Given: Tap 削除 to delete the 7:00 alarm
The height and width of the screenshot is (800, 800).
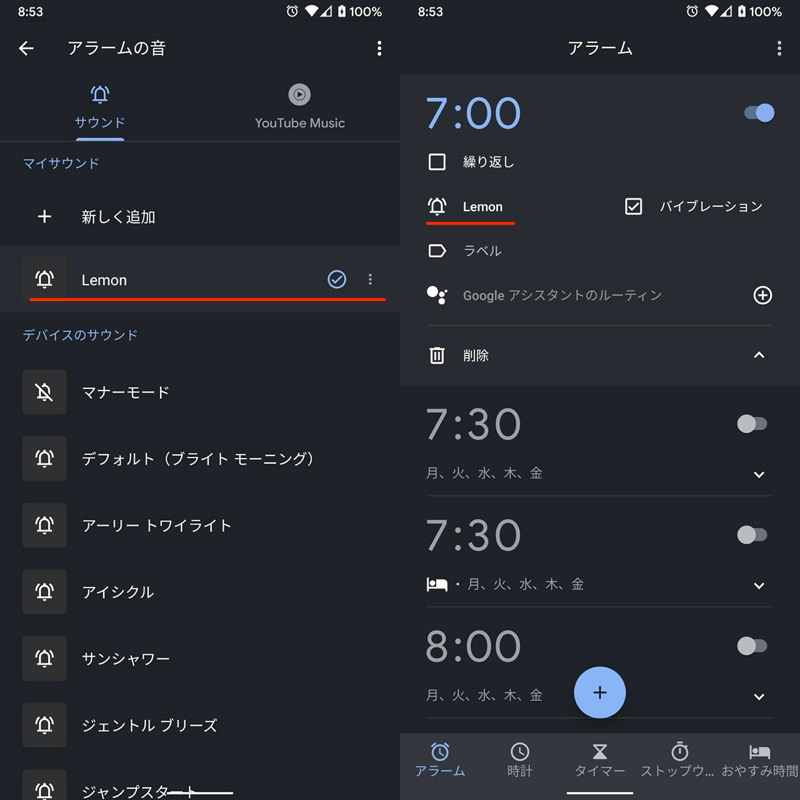Looking at the screenshot, I should (x=475, y=355).
